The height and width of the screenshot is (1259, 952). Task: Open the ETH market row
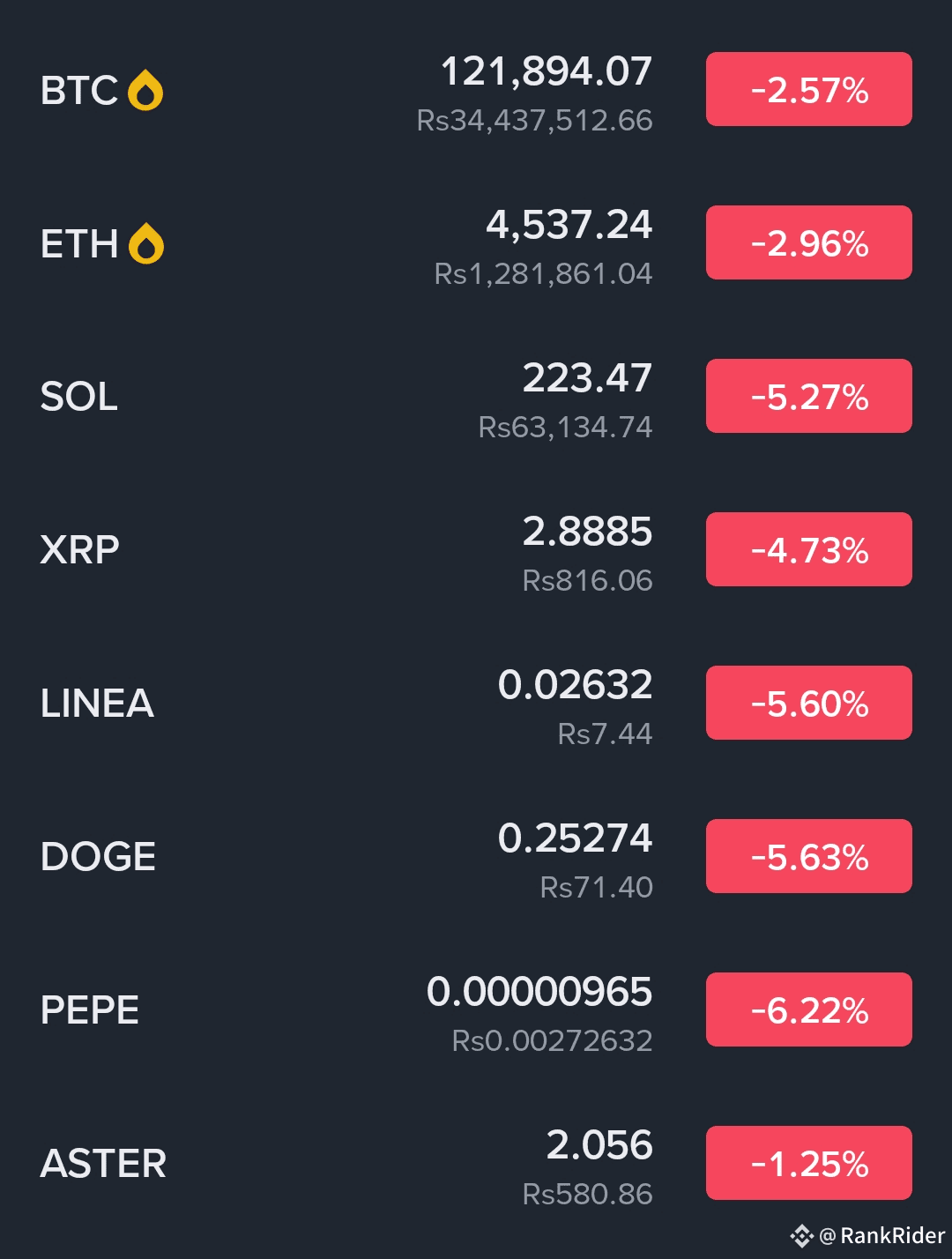[x=79, y=244]
